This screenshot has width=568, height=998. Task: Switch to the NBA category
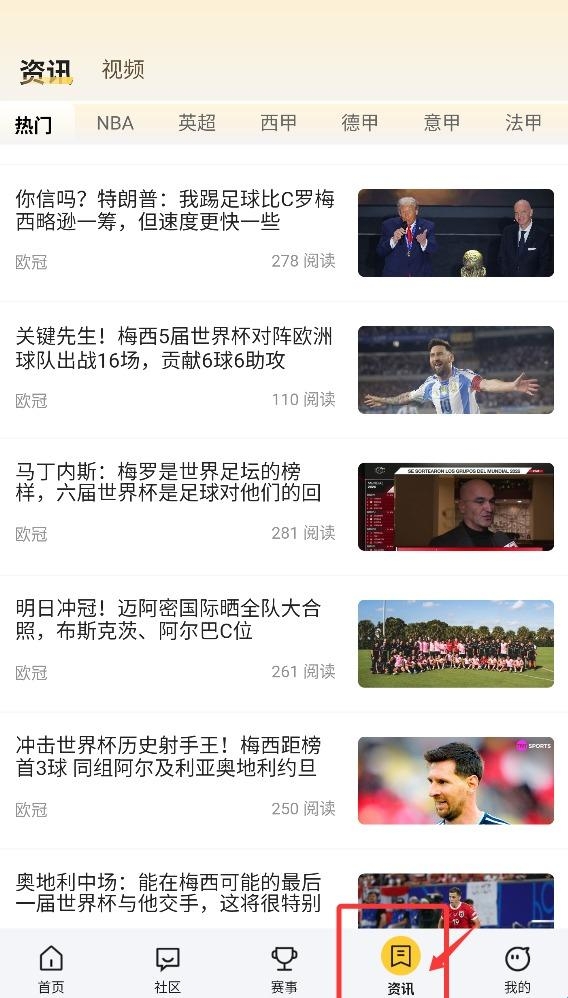click(115, 123)
